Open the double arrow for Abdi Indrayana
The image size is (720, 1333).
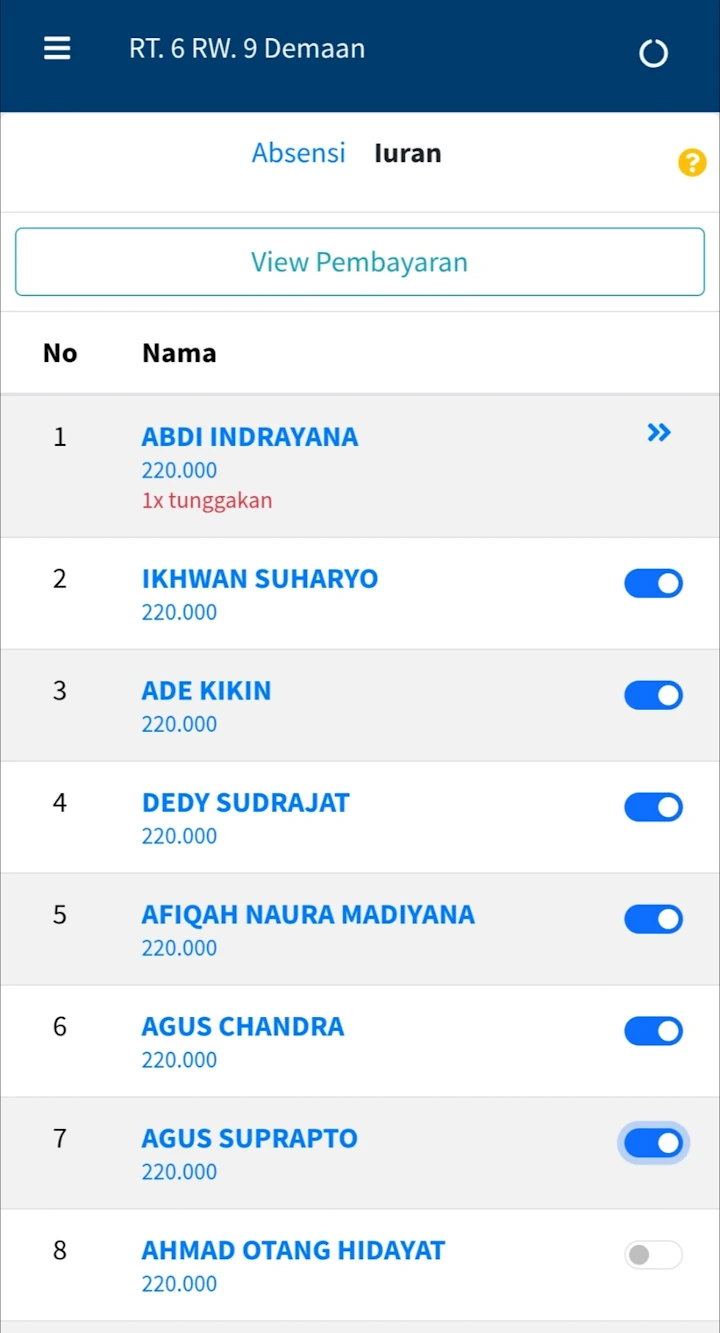[658, 433]
